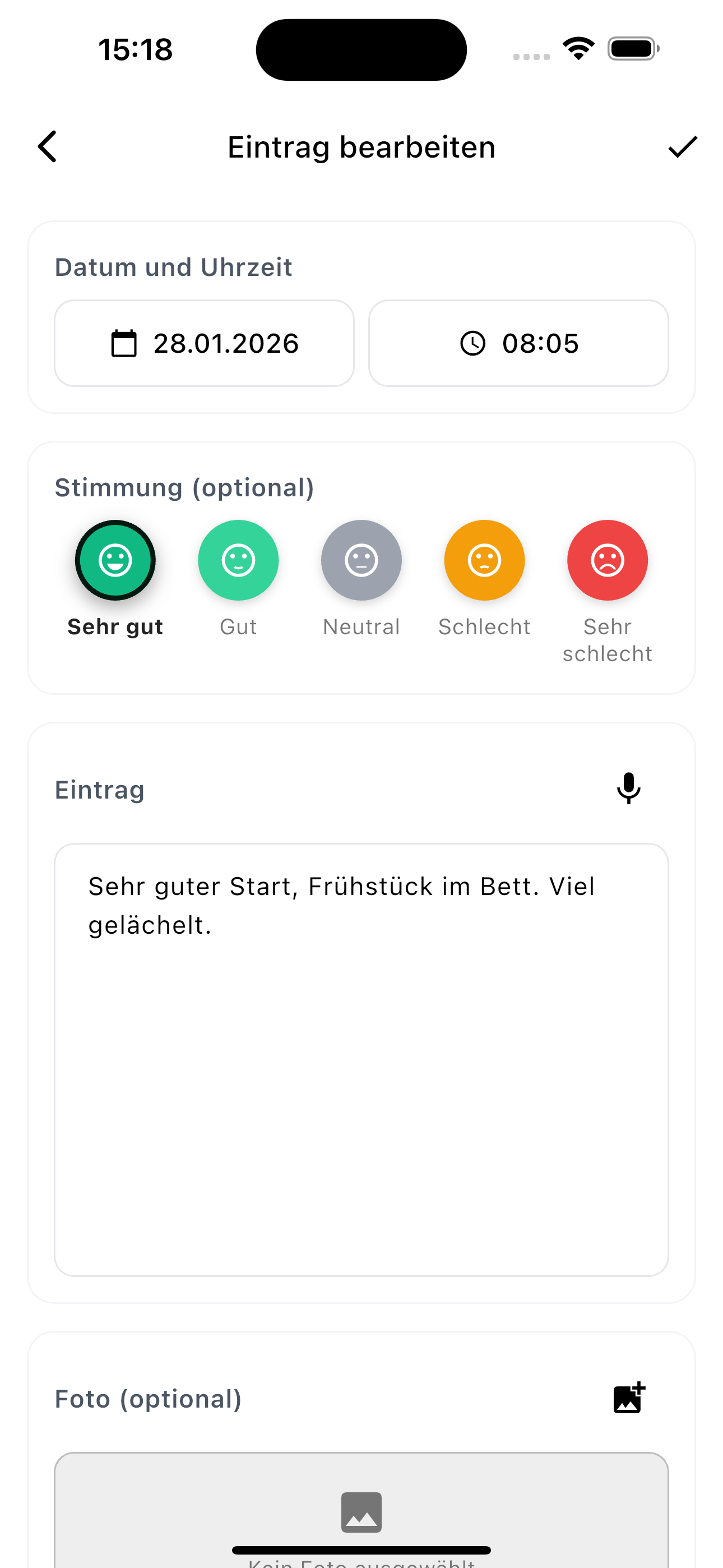Screen dimensions: 723x1568
Task: Tap the clock icon next to the time
Action: click(473, 343)
